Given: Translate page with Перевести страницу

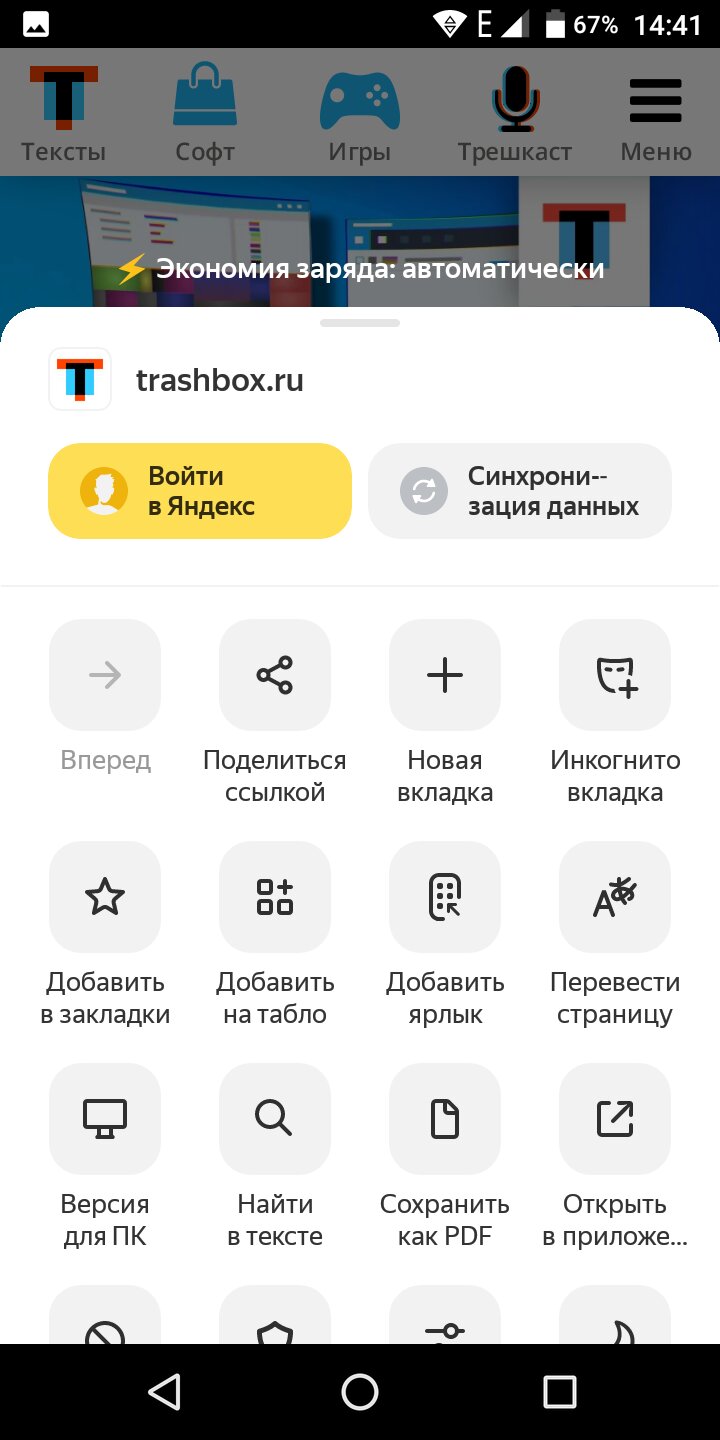Looking at the screenshot, I should (x=615, y=935).
